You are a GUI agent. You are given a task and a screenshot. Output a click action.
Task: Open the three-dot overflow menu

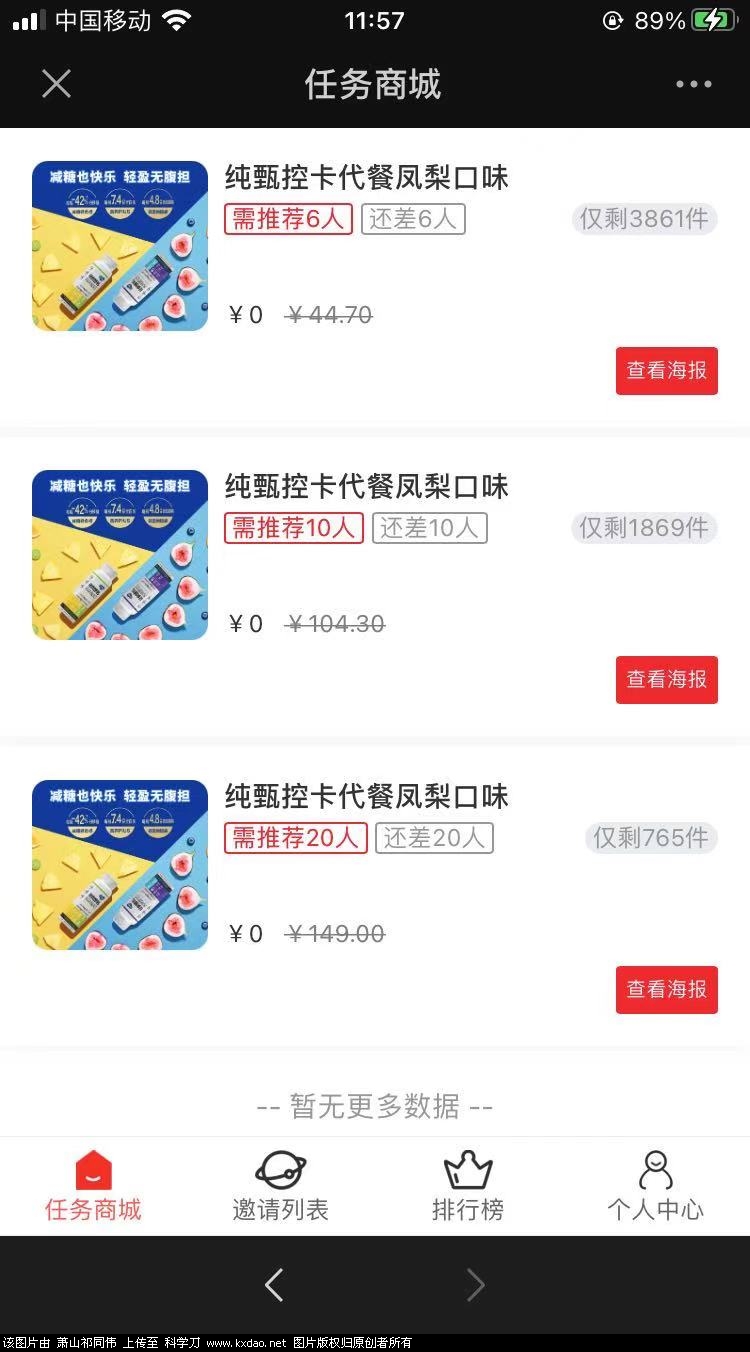(693, 84)
